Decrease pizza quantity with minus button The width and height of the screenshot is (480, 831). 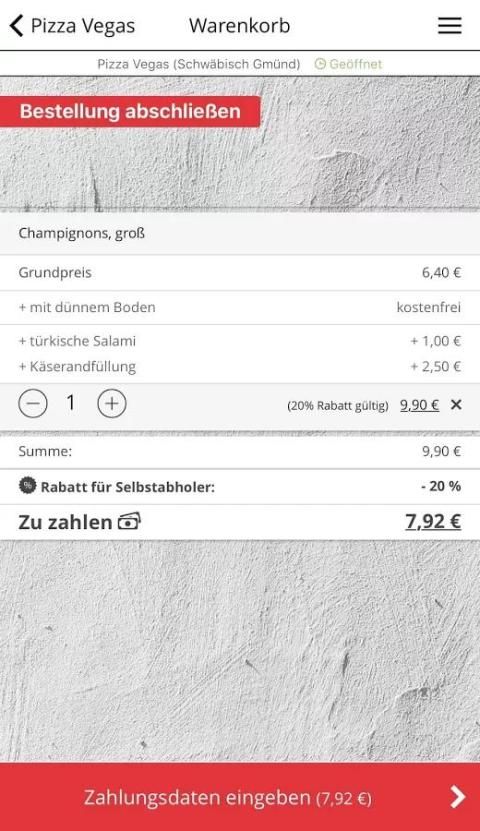[x=33, y=404]
